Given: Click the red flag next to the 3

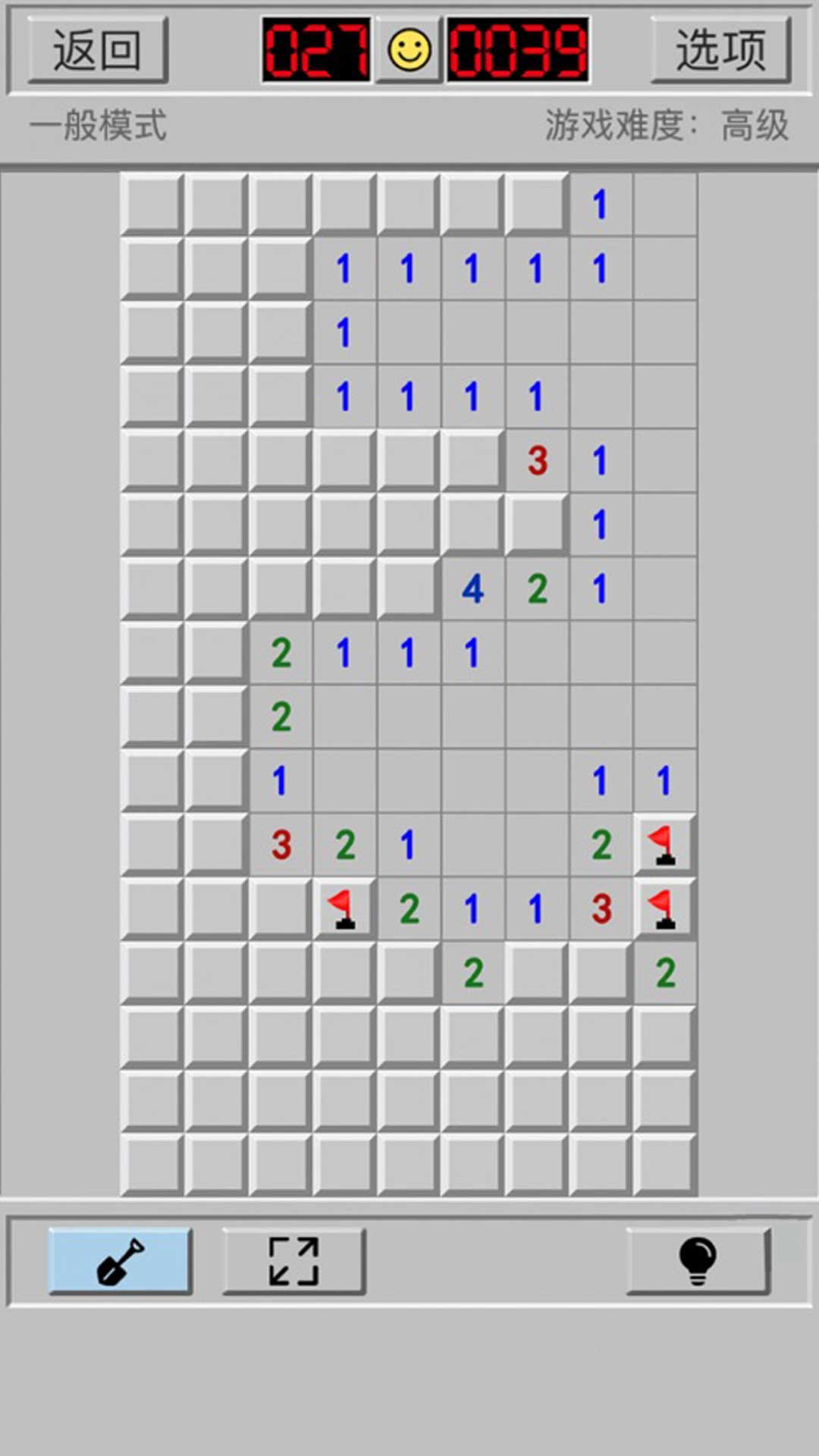Looking at the screenshot, I should (662, 908).
